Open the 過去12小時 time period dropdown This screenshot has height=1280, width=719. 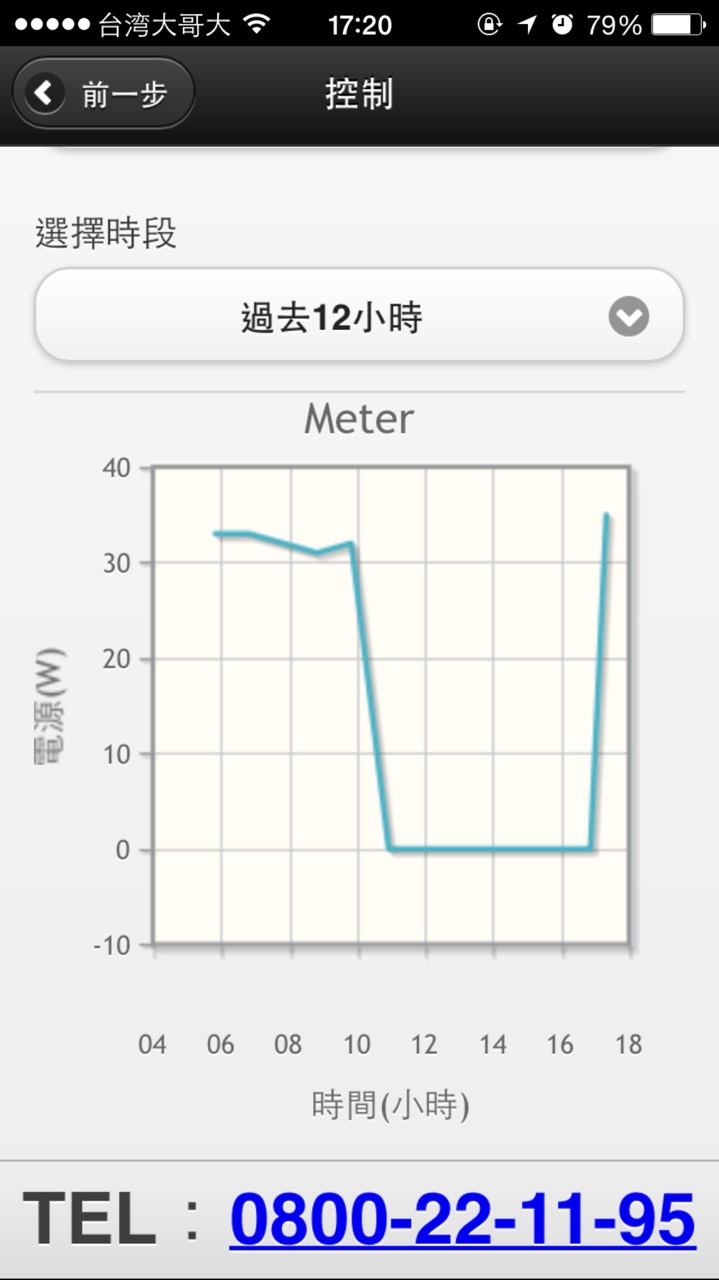[359, 316]
